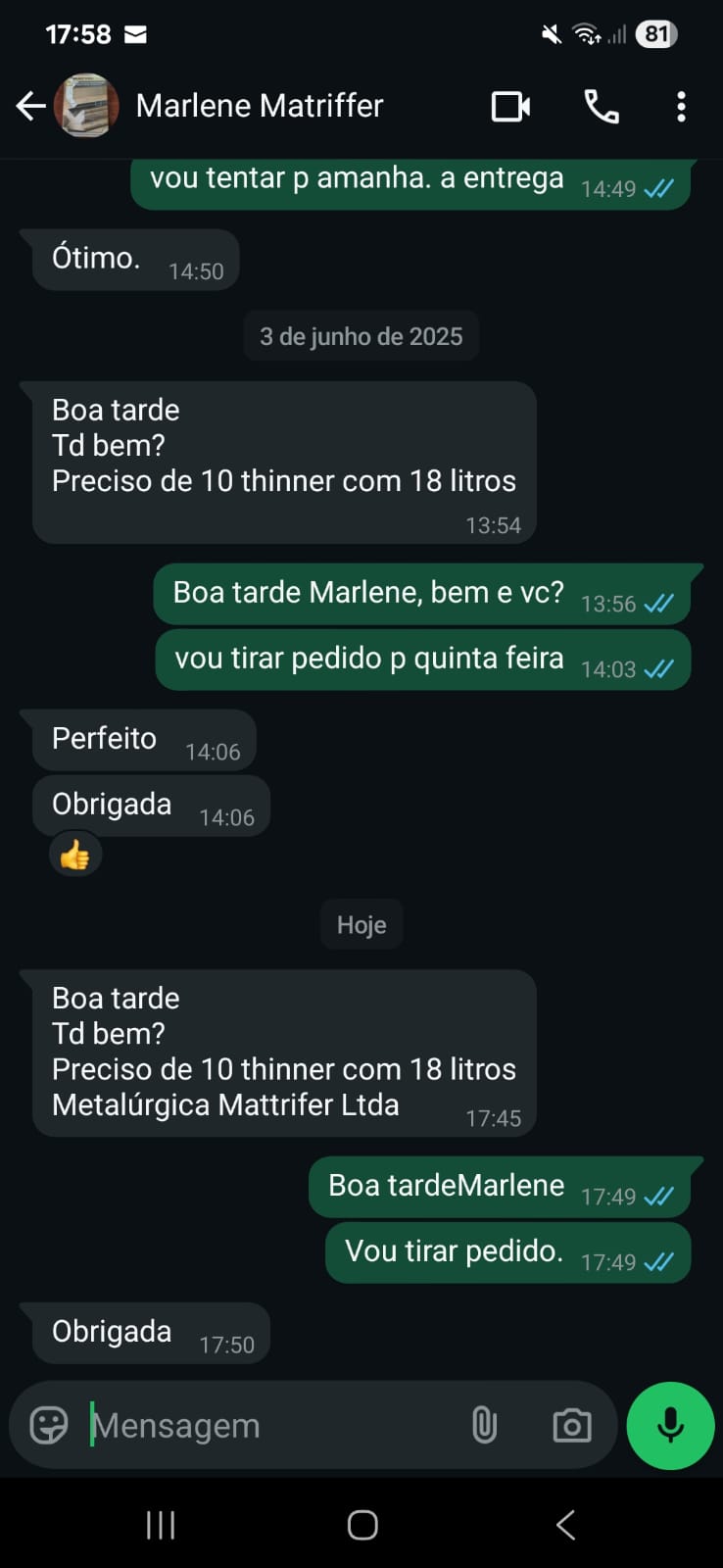Tap the green microphone voice button
Screen dimensions: 723x1568
670,1425
